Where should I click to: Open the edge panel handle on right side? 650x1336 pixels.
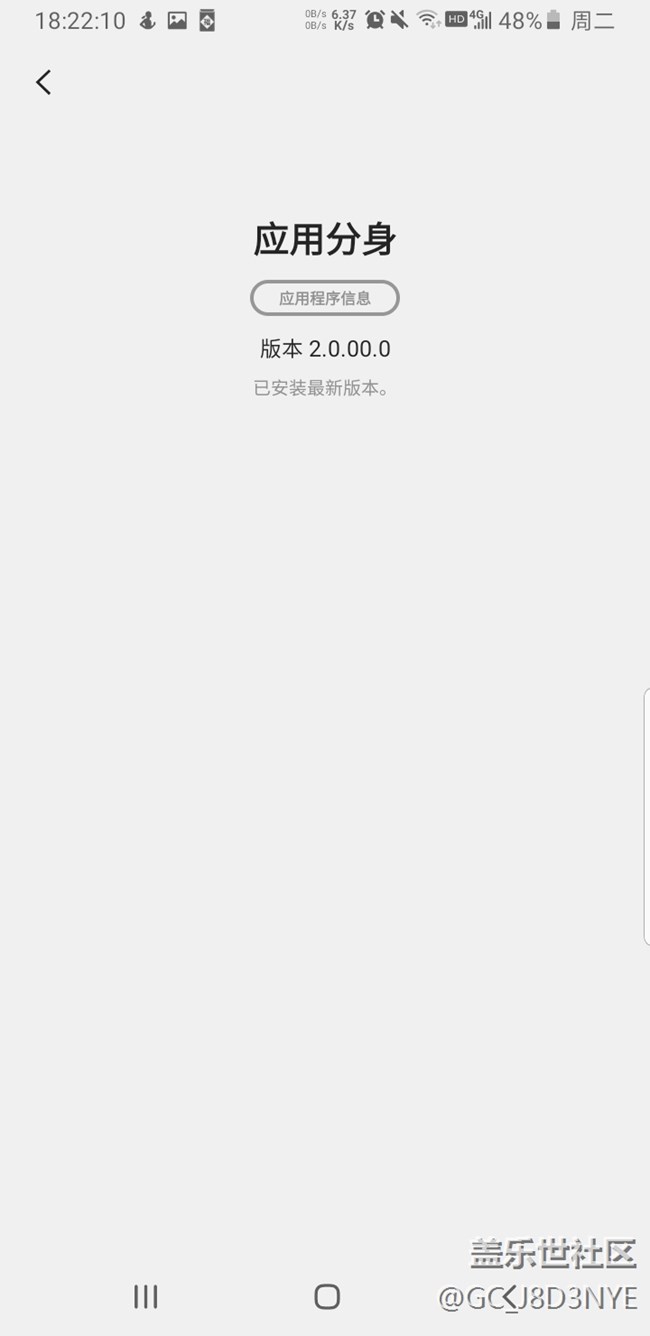646,816
